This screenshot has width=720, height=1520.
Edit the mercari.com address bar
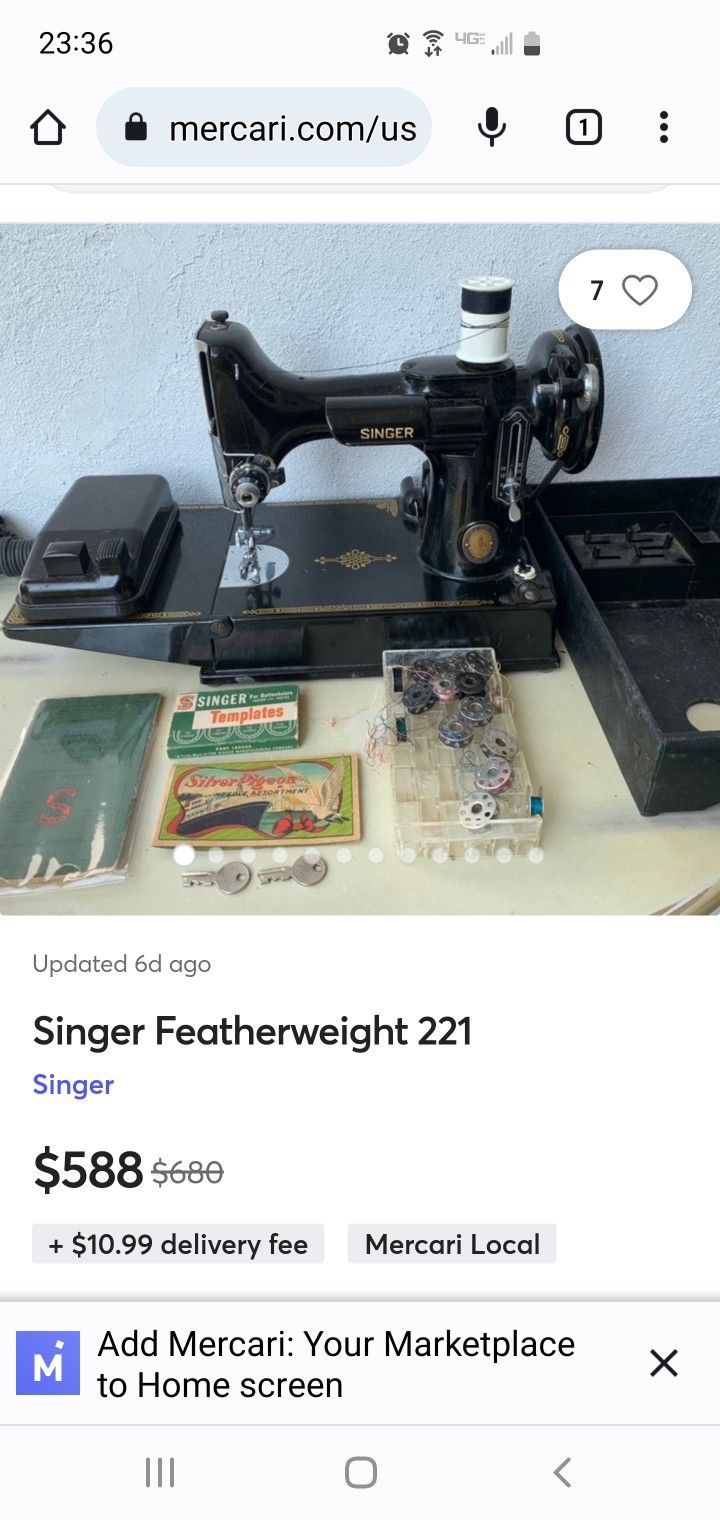coord(264,127)
